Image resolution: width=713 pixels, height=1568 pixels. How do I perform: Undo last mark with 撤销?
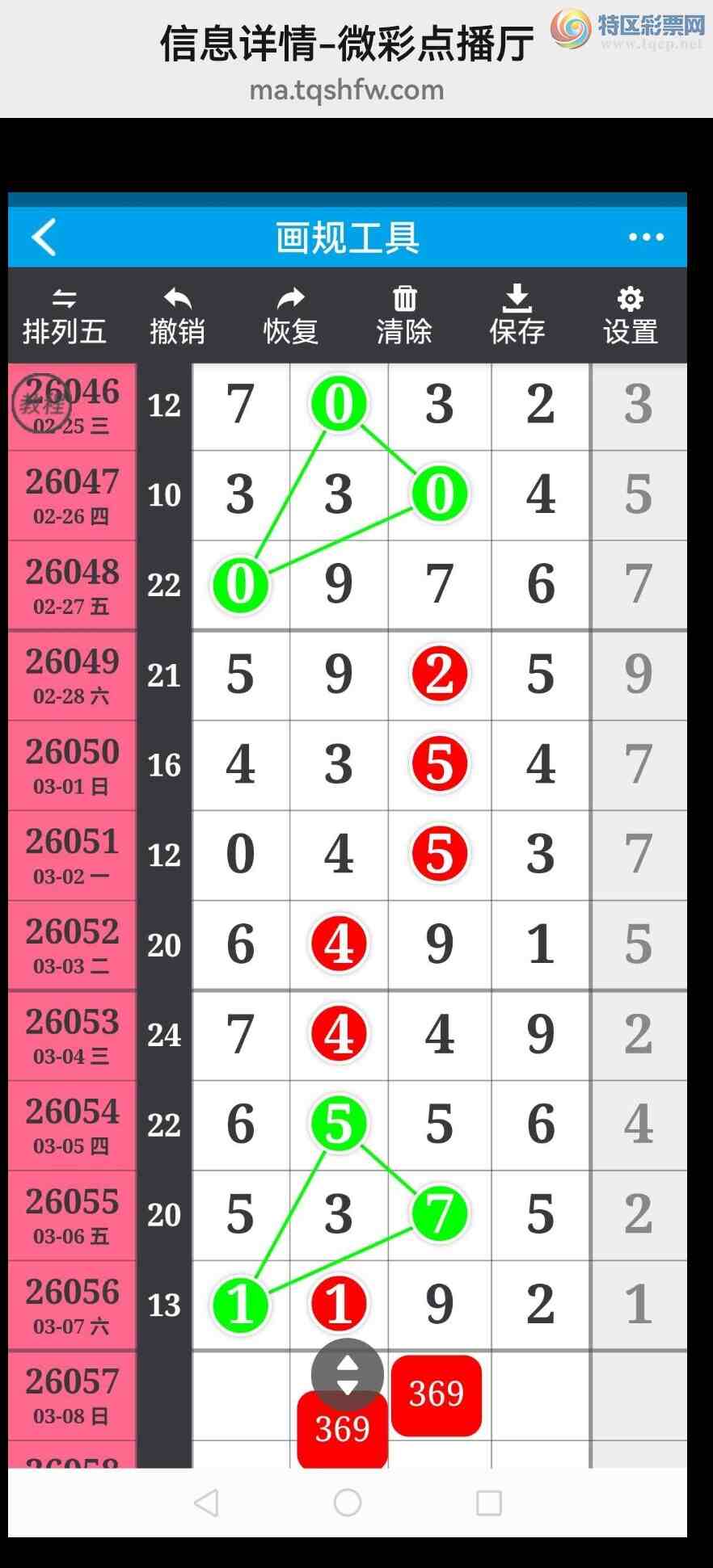coord(177,316)
